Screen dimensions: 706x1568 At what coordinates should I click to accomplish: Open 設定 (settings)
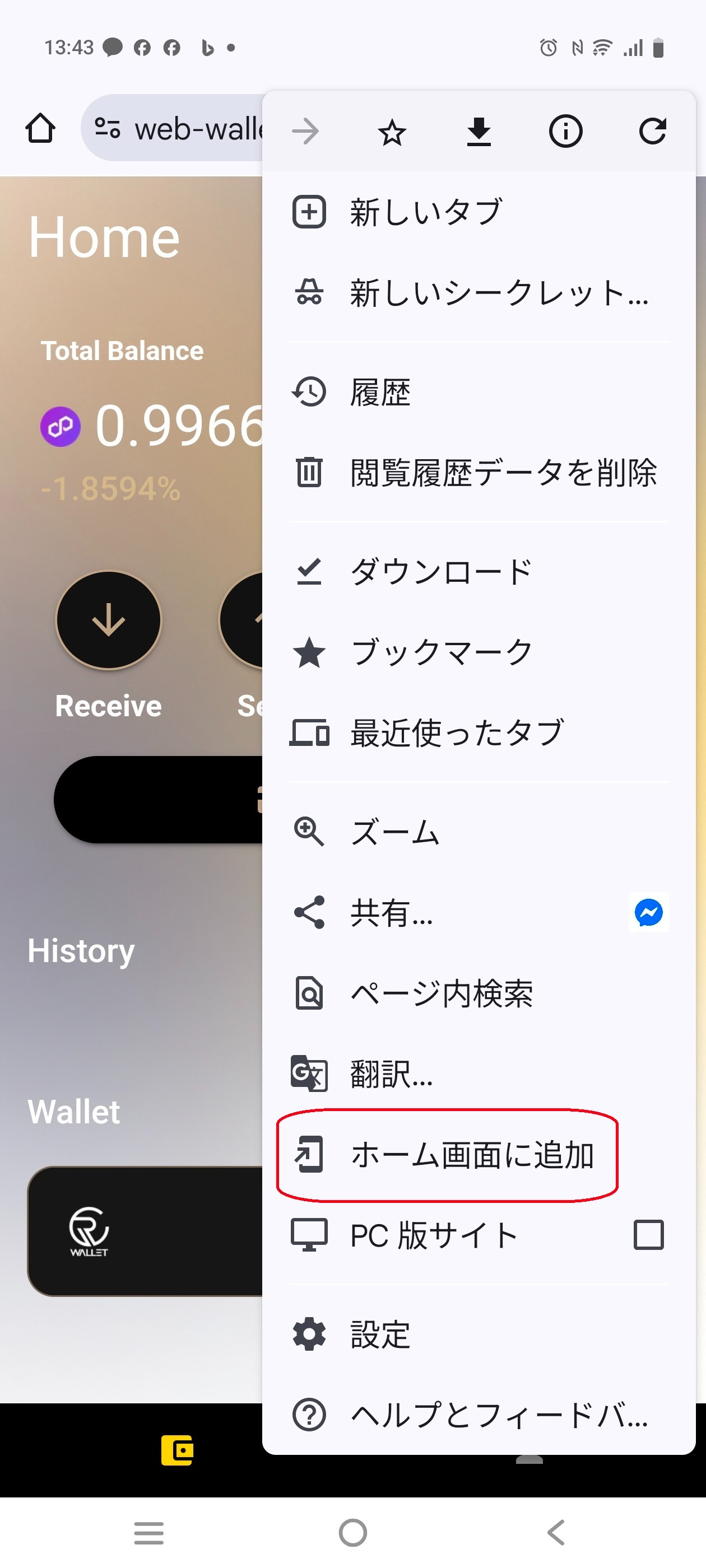coord(380,1334)
